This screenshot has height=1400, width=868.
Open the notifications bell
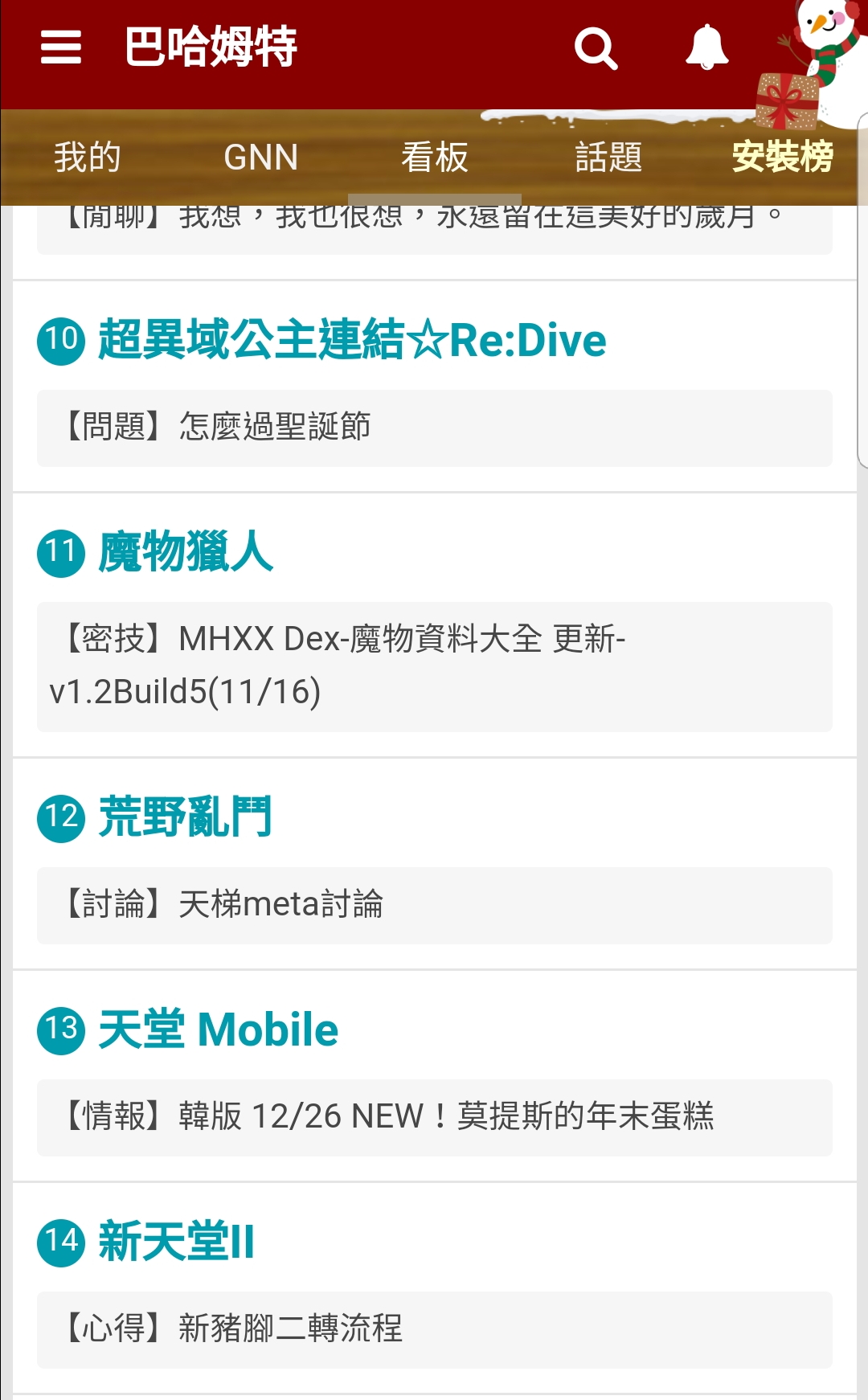[x=706, y=47]
